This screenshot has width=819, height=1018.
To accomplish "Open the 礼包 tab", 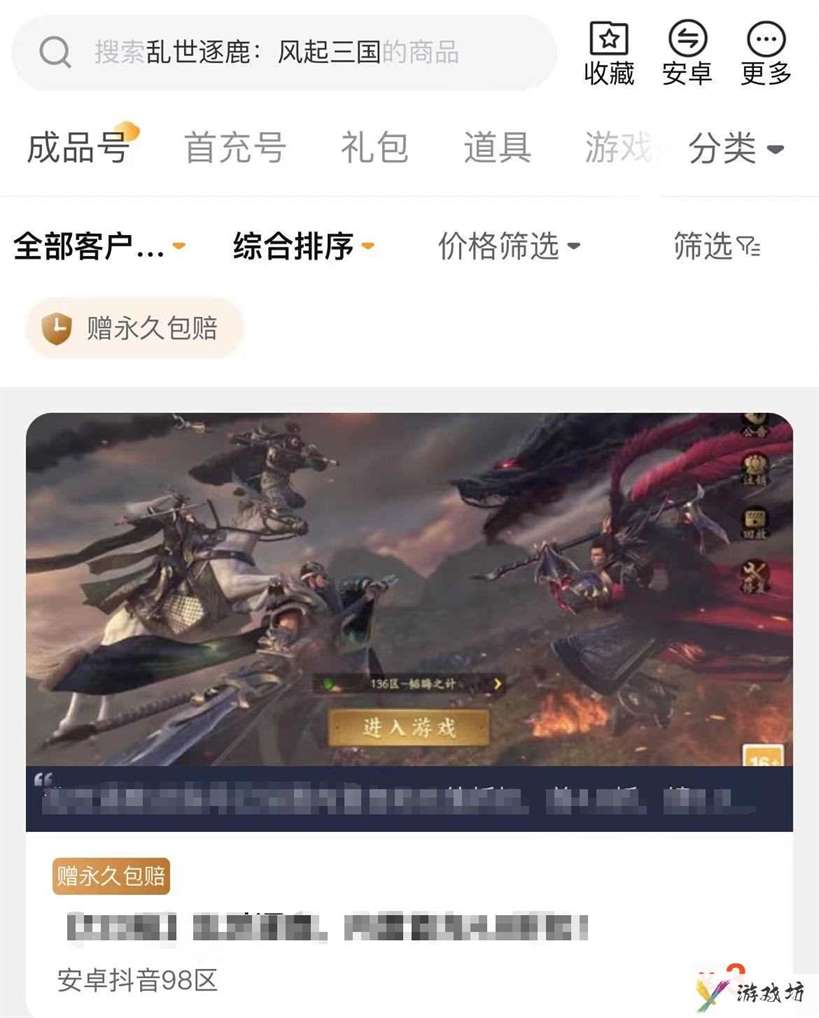I will coord(374,148).
